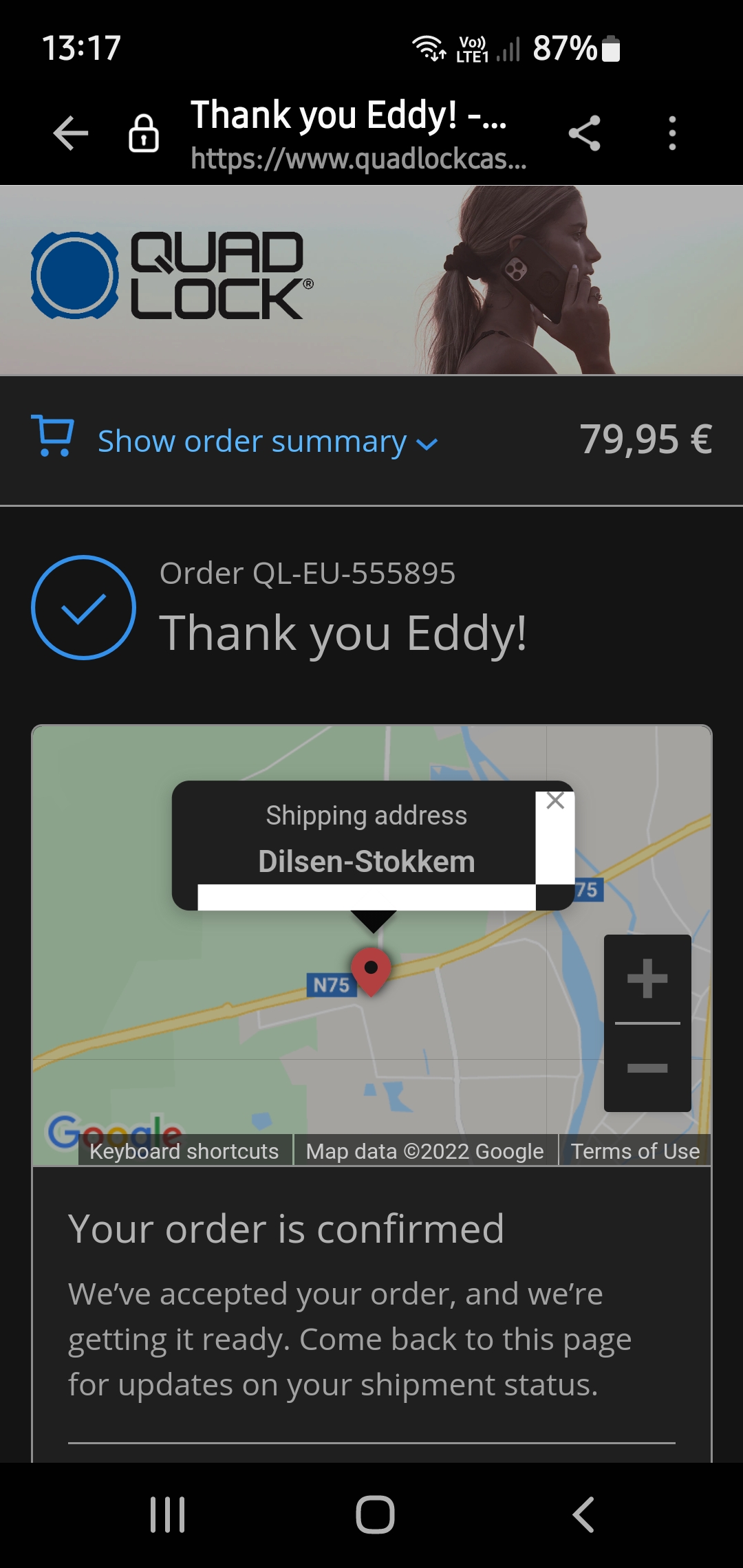This screenshot has height=1568, width=743.
Task: Close the shipping address popup
Action: [x=555, y=801]
